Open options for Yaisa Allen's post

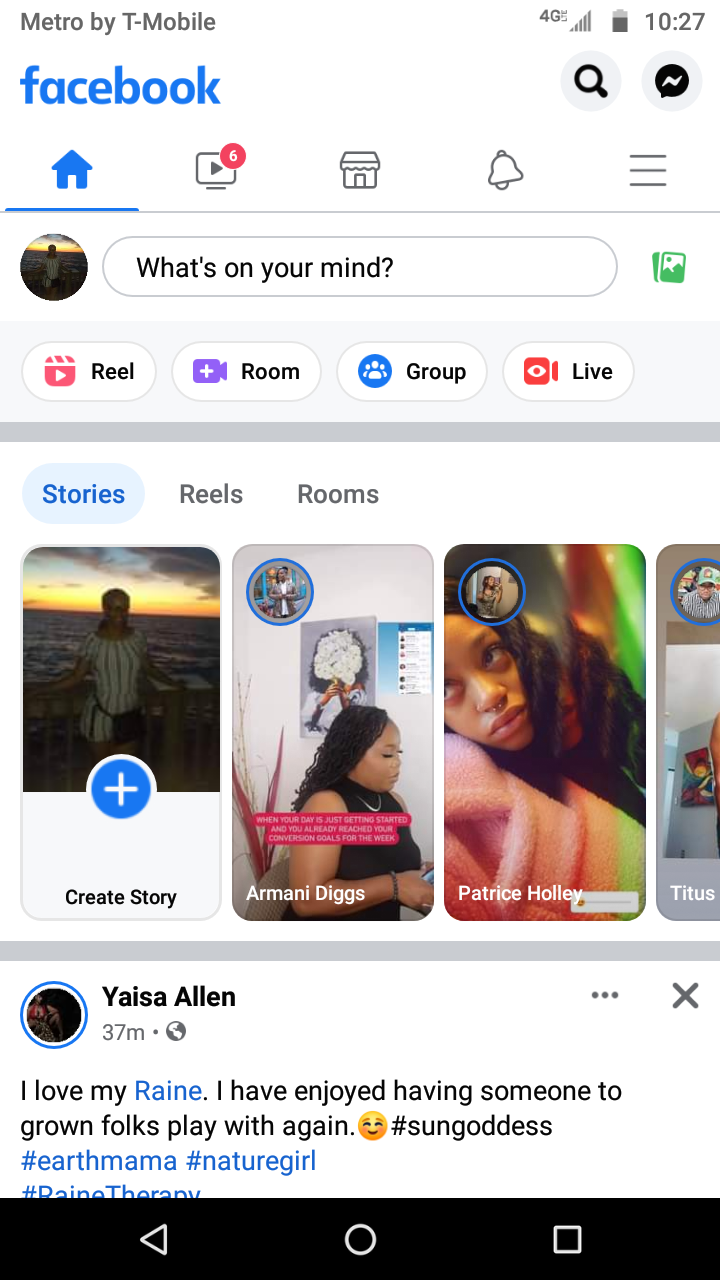click(x=605, y=995)
